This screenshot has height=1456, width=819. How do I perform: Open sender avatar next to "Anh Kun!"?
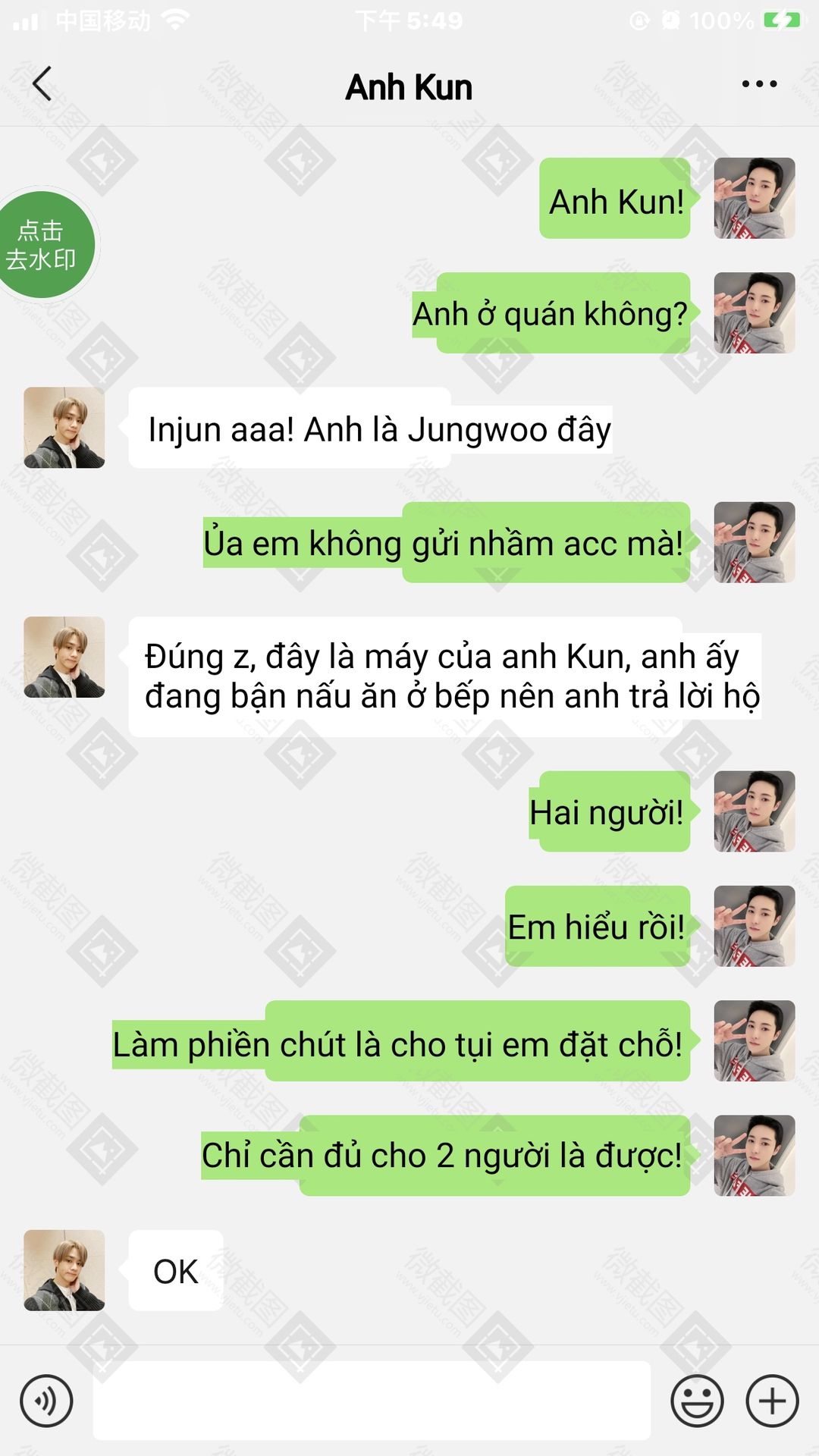pyautogui.click(x=755, y=198)
